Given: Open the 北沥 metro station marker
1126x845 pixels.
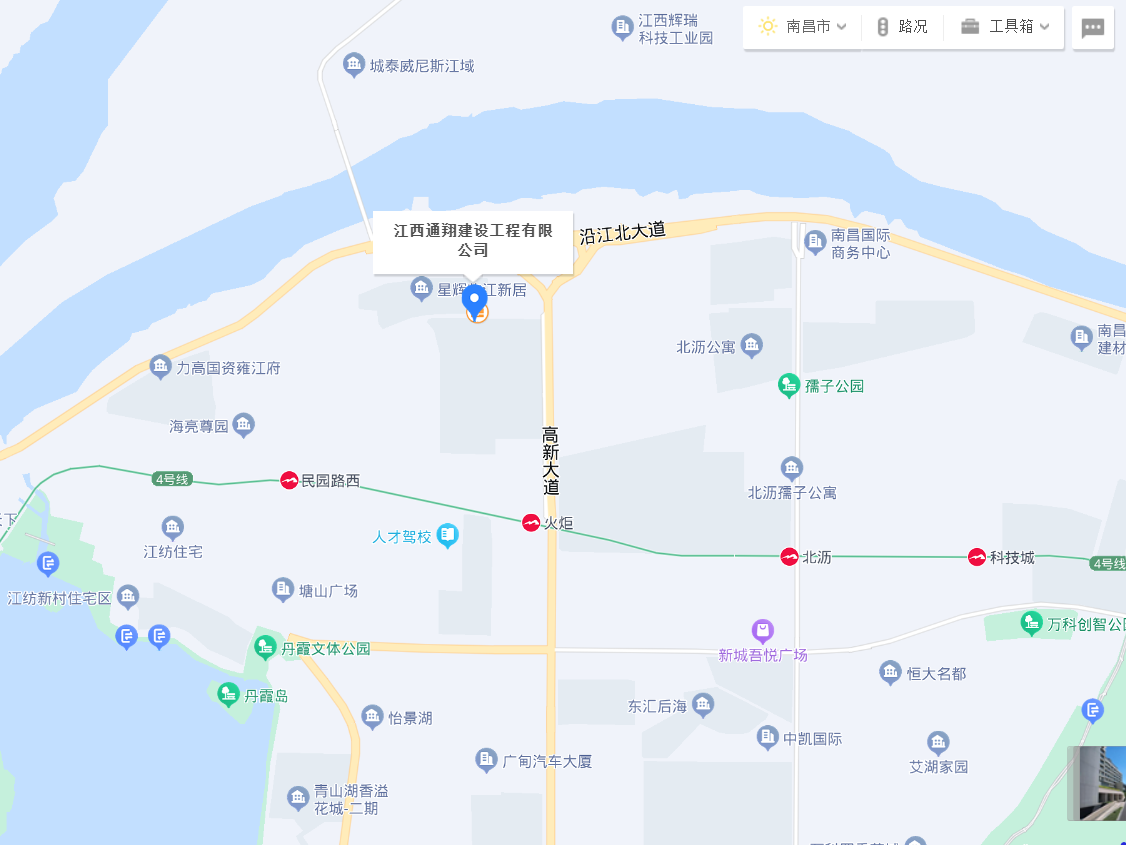Looking at the screenshot, I should point(789,557).
